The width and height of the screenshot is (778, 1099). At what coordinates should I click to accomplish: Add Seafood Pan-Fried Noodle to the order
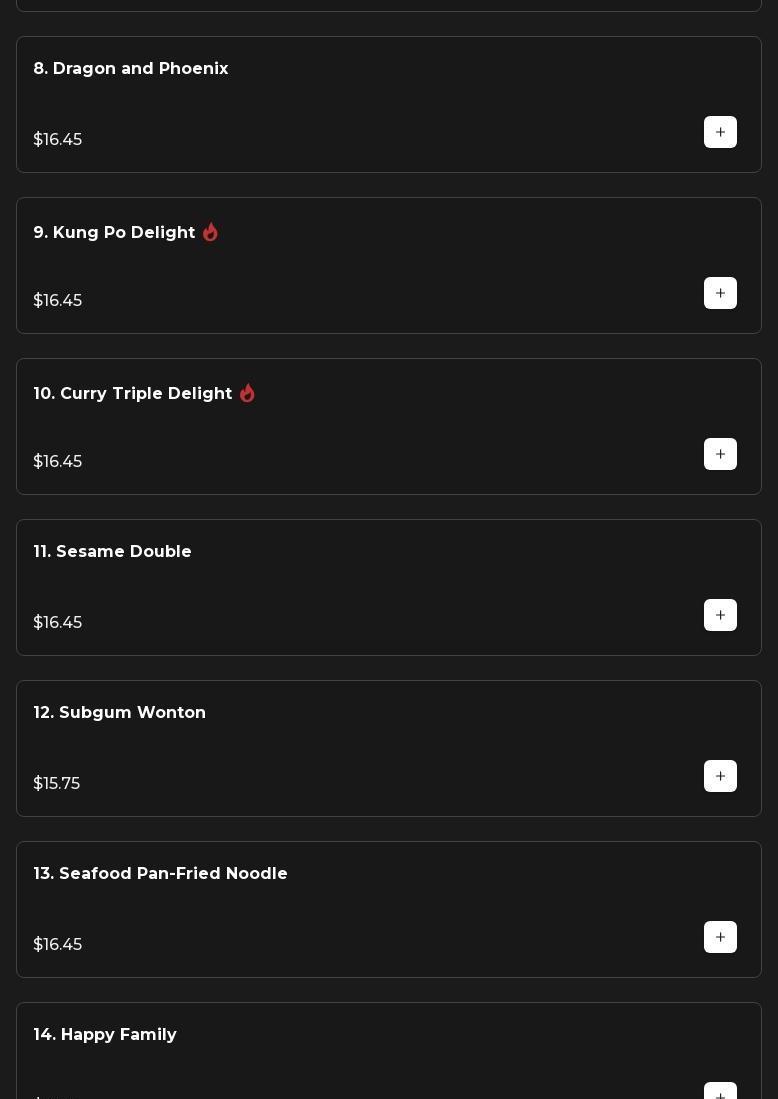(720, 937)
